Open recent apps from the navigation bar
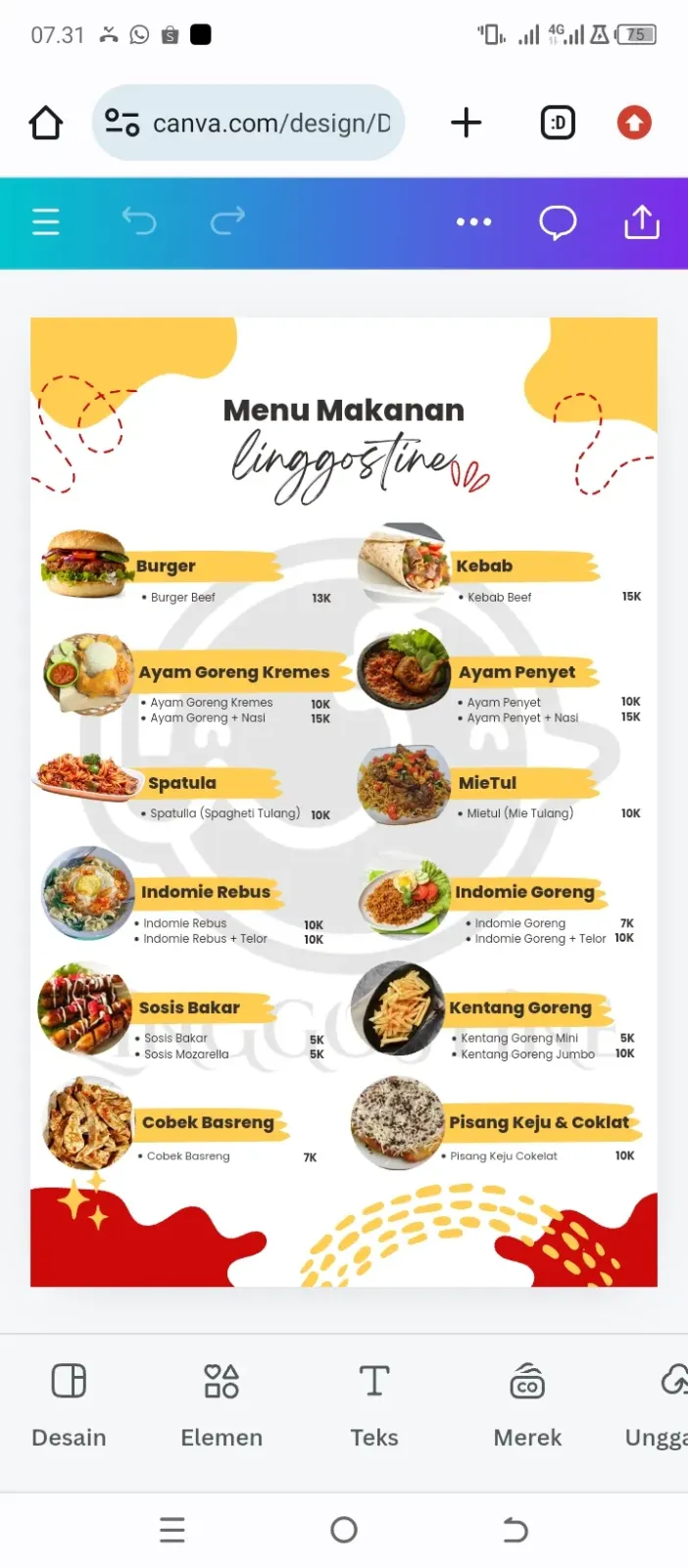Viewport: 688px width, 1568px height. click(172, 1530)
